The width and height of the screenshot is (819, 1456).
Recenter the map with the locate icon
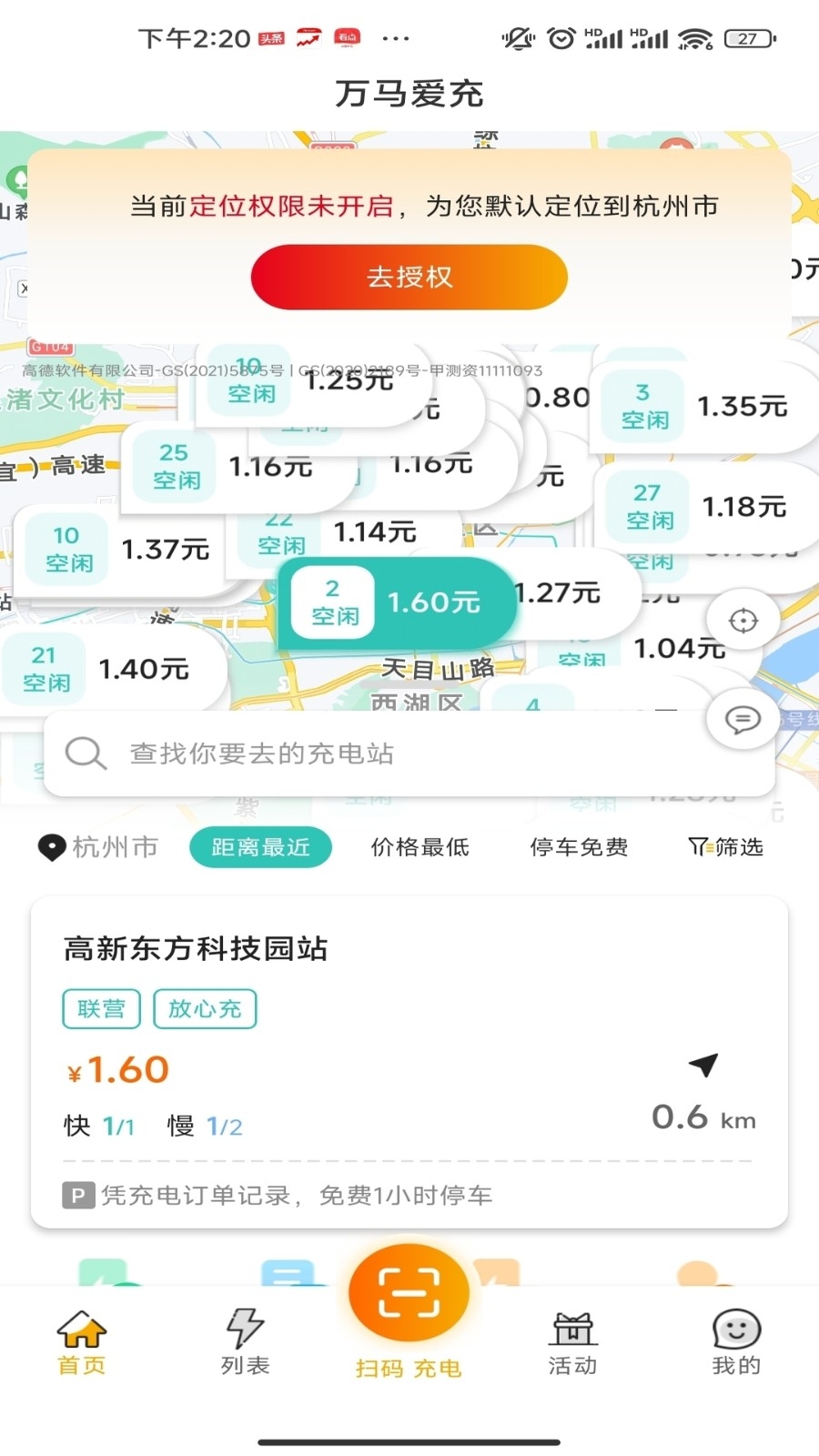coord(743,622)
